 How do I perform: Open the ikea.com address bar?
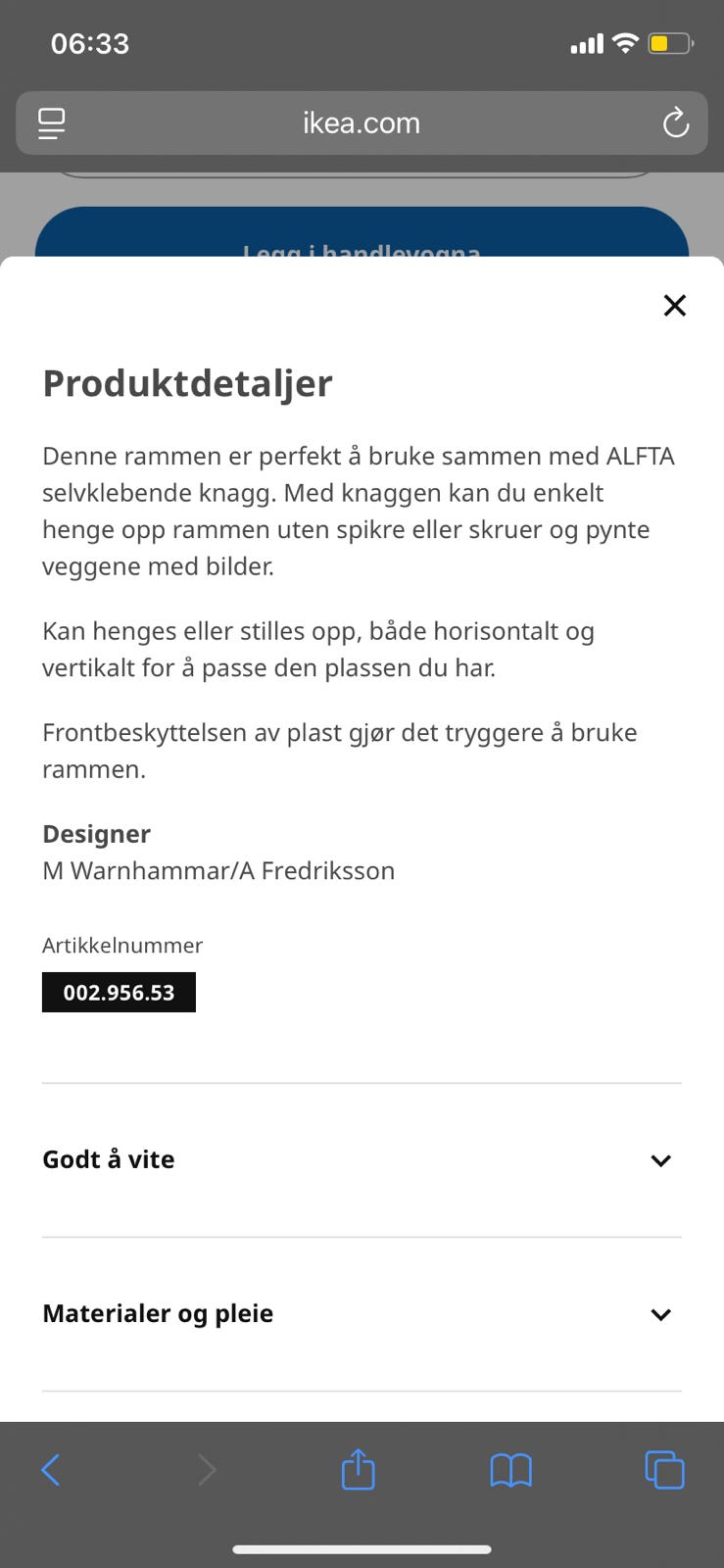click(361, 122)
